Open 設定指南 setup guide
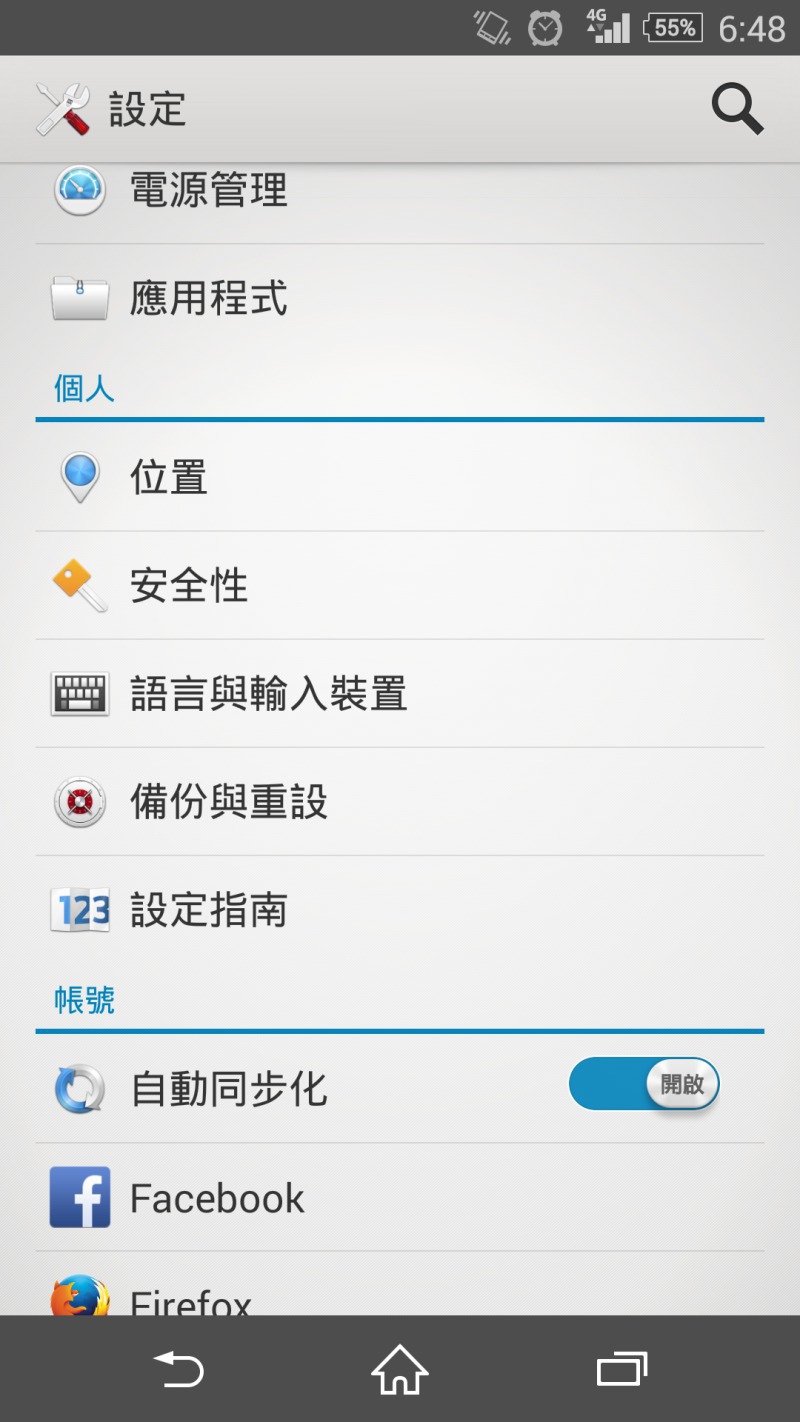Screen dimensions: 800x1422 click(x=400, y=909)
